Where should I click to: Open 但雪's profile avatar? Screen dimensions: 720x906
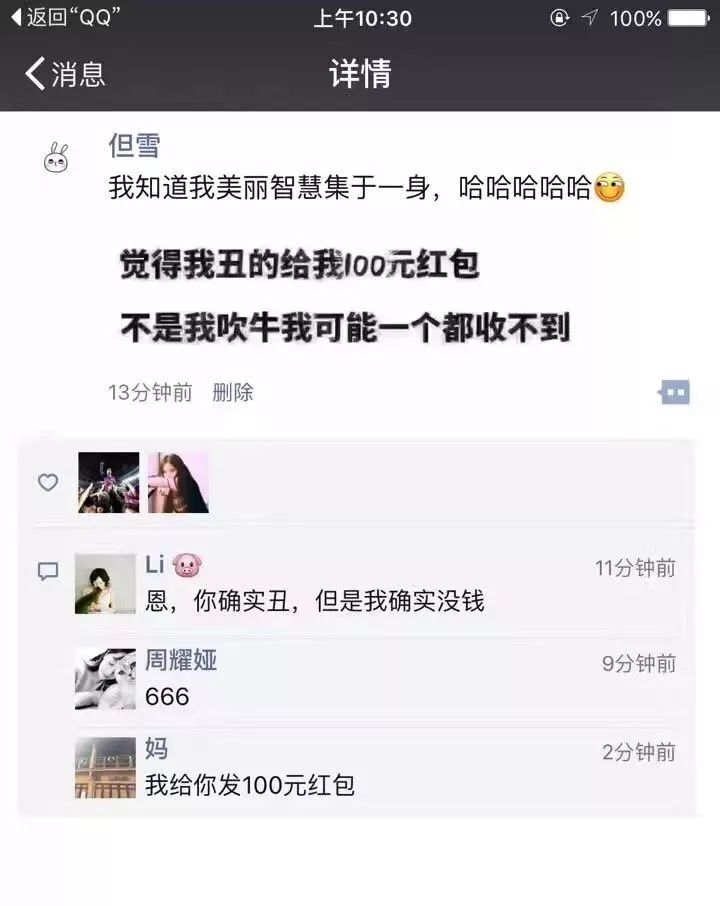click(57, 158)
